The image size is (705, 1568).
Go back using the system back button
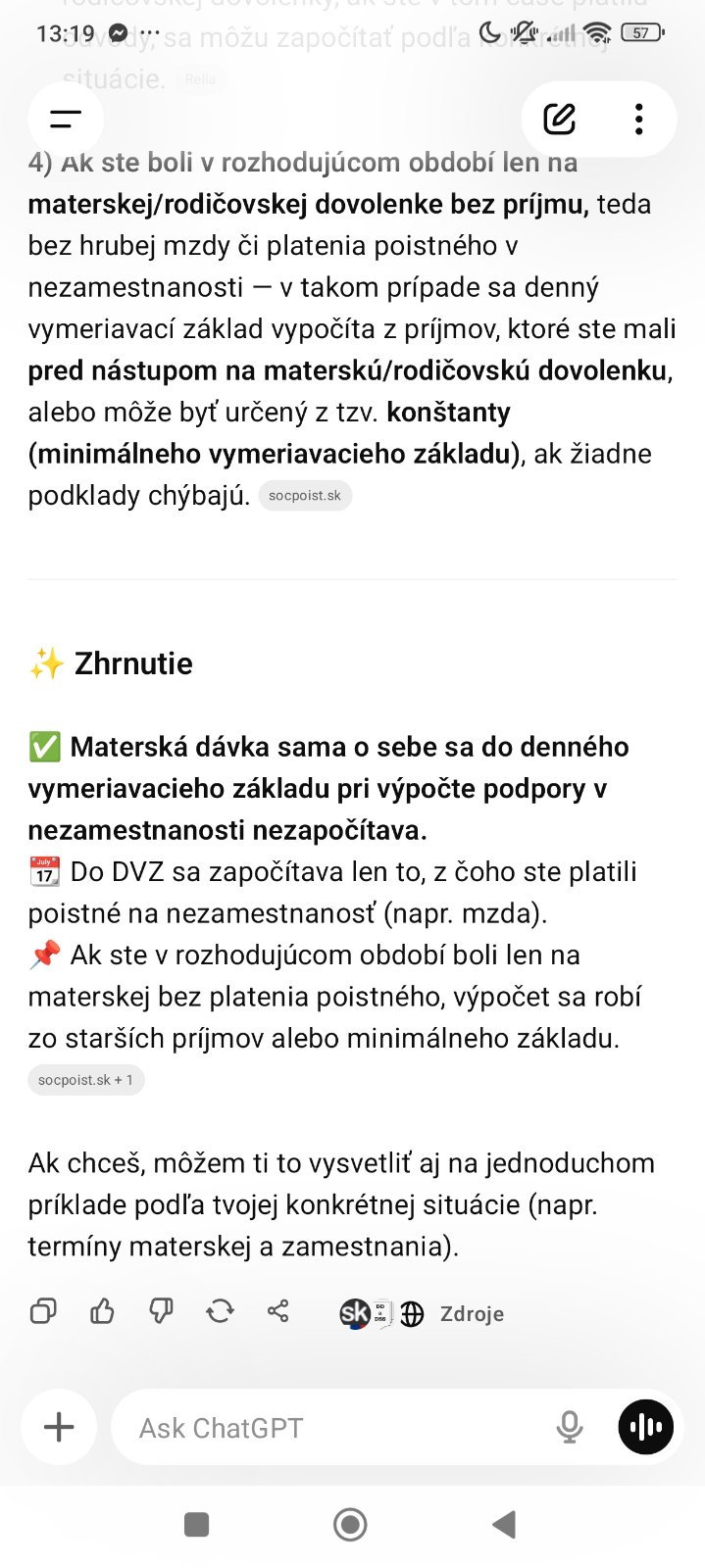[x=504, y=1524]
